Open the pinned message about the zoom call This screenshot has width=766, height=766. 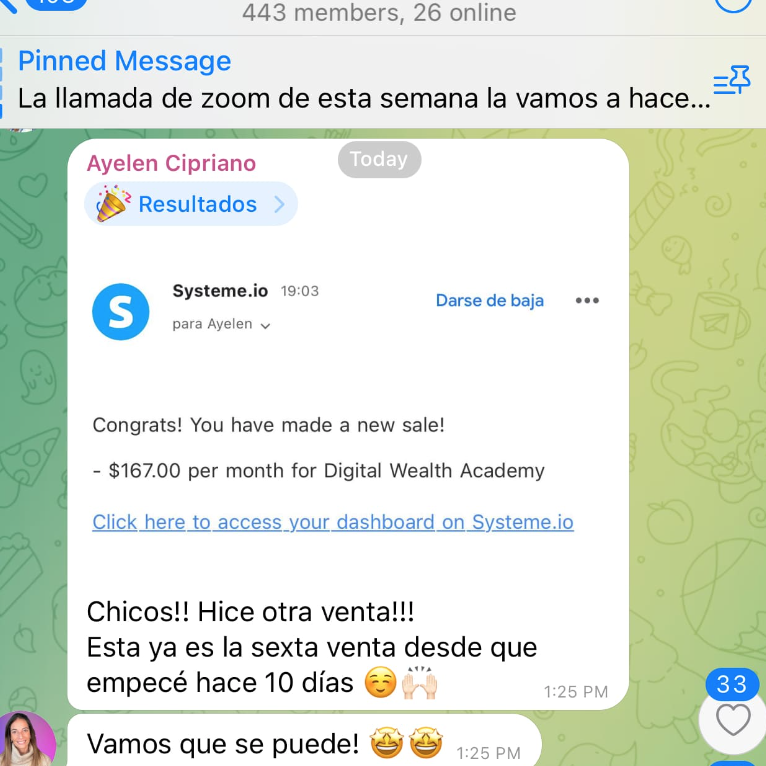[x=360, y=82]
